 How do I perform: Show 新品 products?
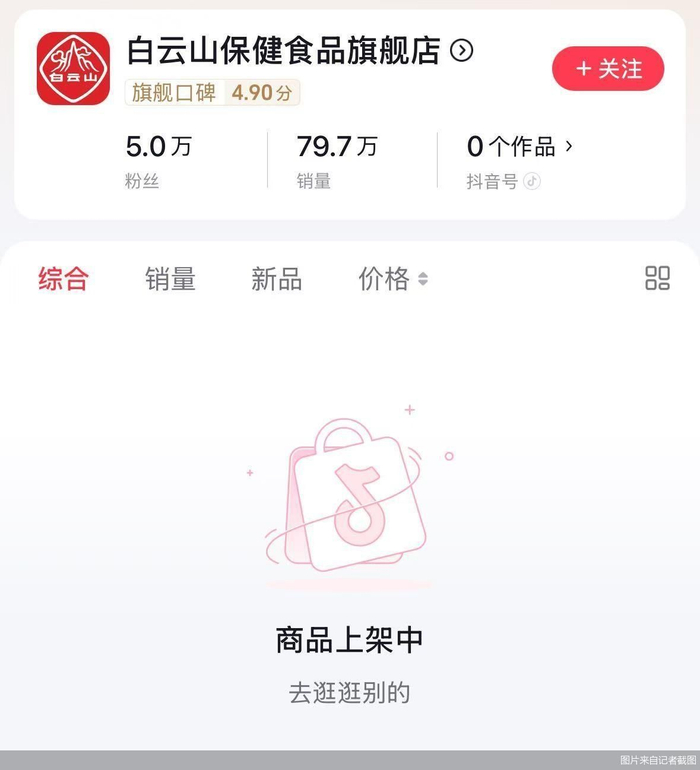pos(276,279)
